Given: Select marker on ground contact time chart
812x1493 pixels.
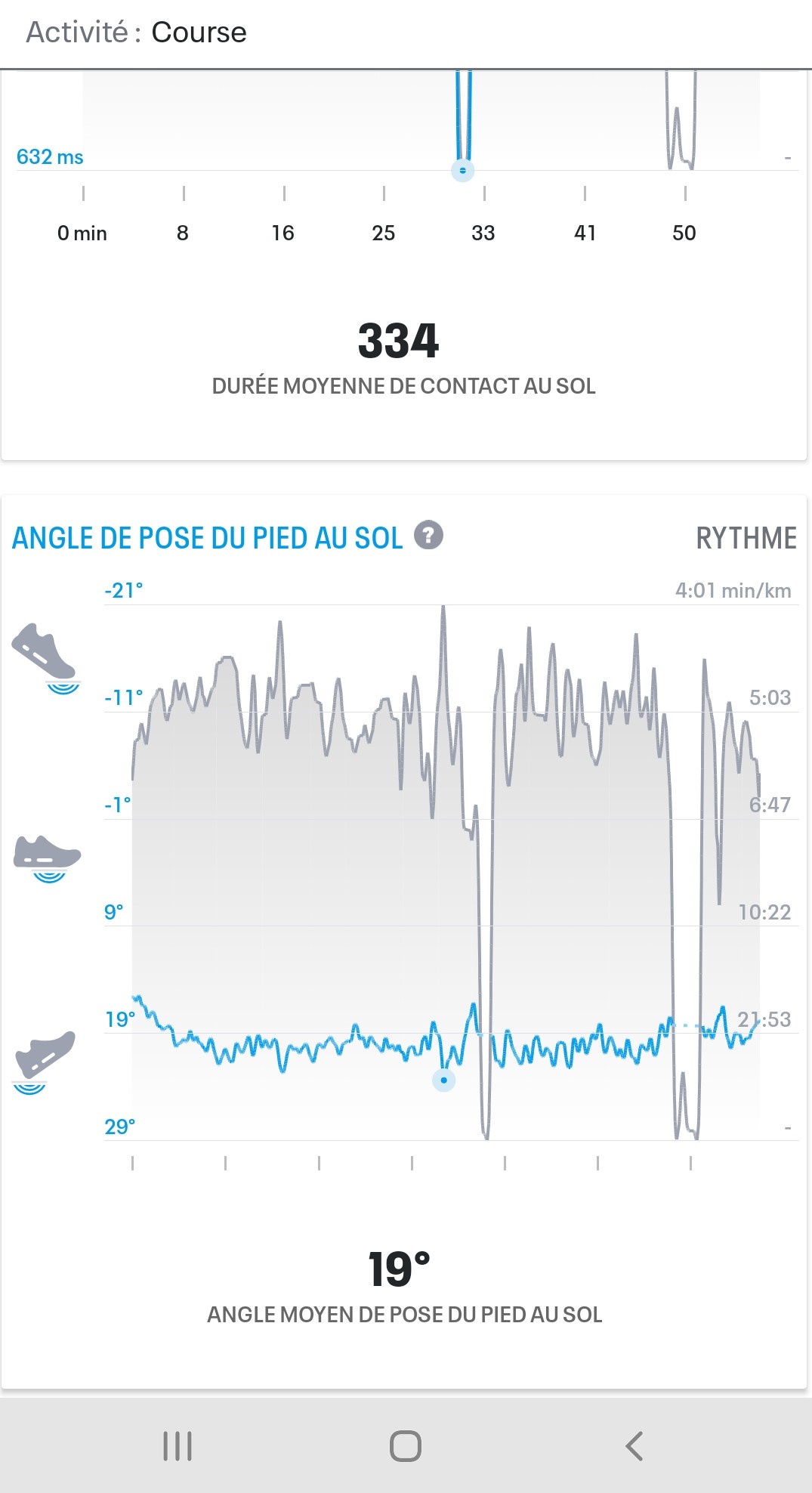Looking at the screenshot, I should pos(462,170).
